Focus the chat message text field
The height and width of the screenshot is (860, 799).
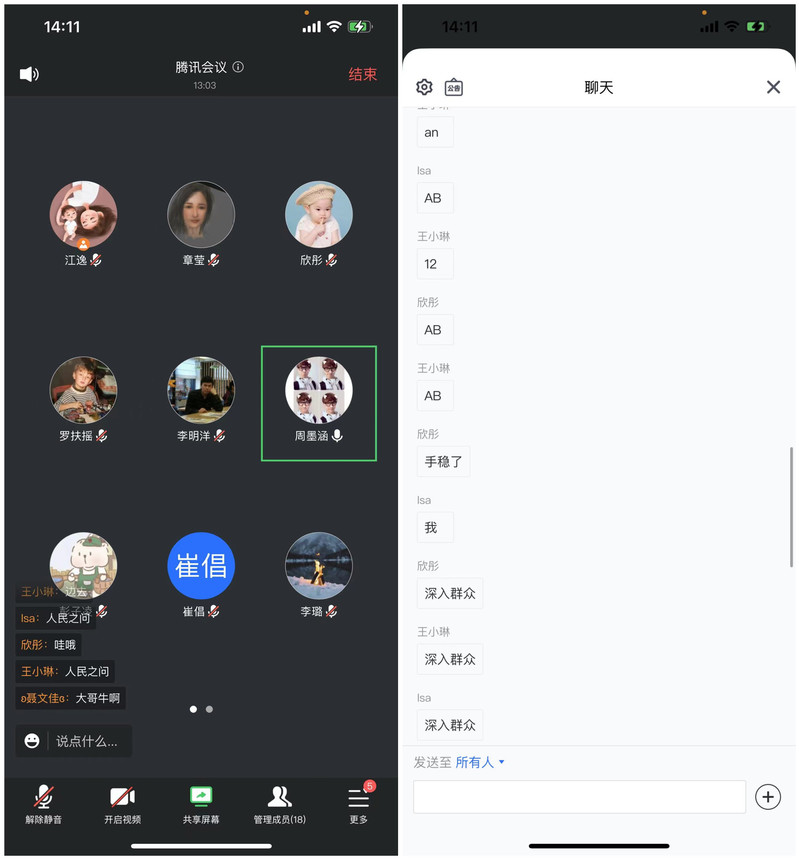point(579,797)
